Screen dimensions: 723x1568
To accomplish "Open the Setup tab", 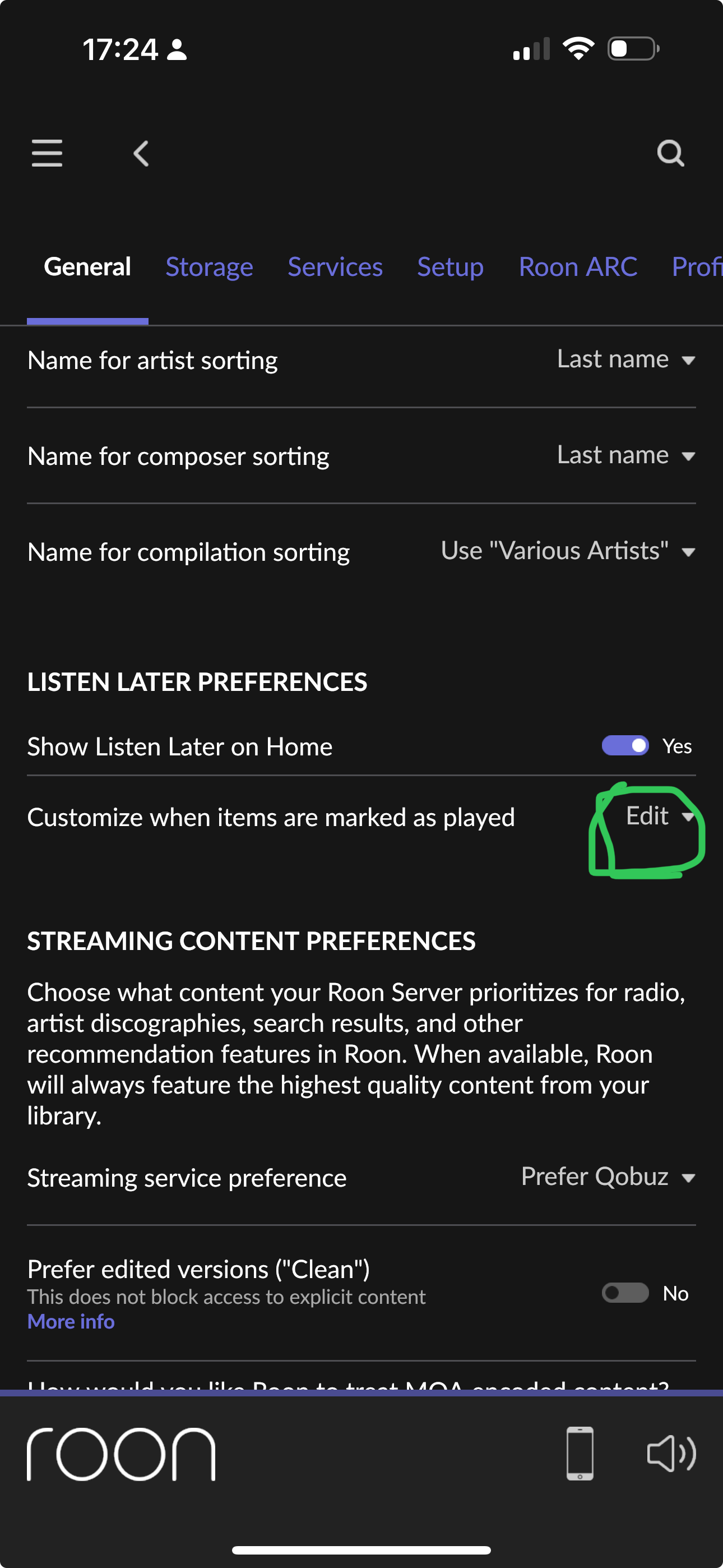I will pyautogui.click(x=449, y=267).
